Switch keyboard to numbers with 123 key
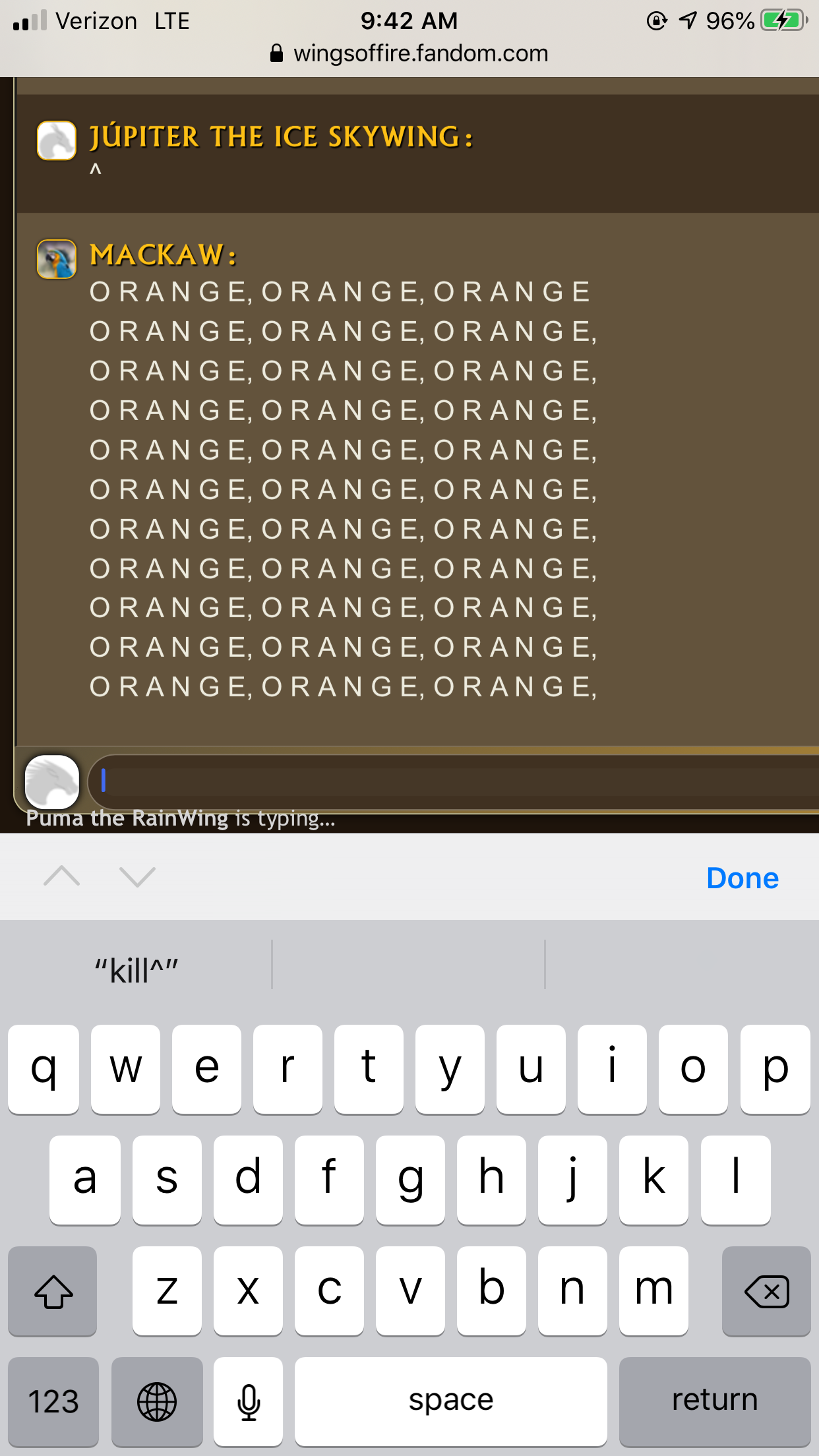This screenshot has width=819, height=1456. tap(53, 1401)
